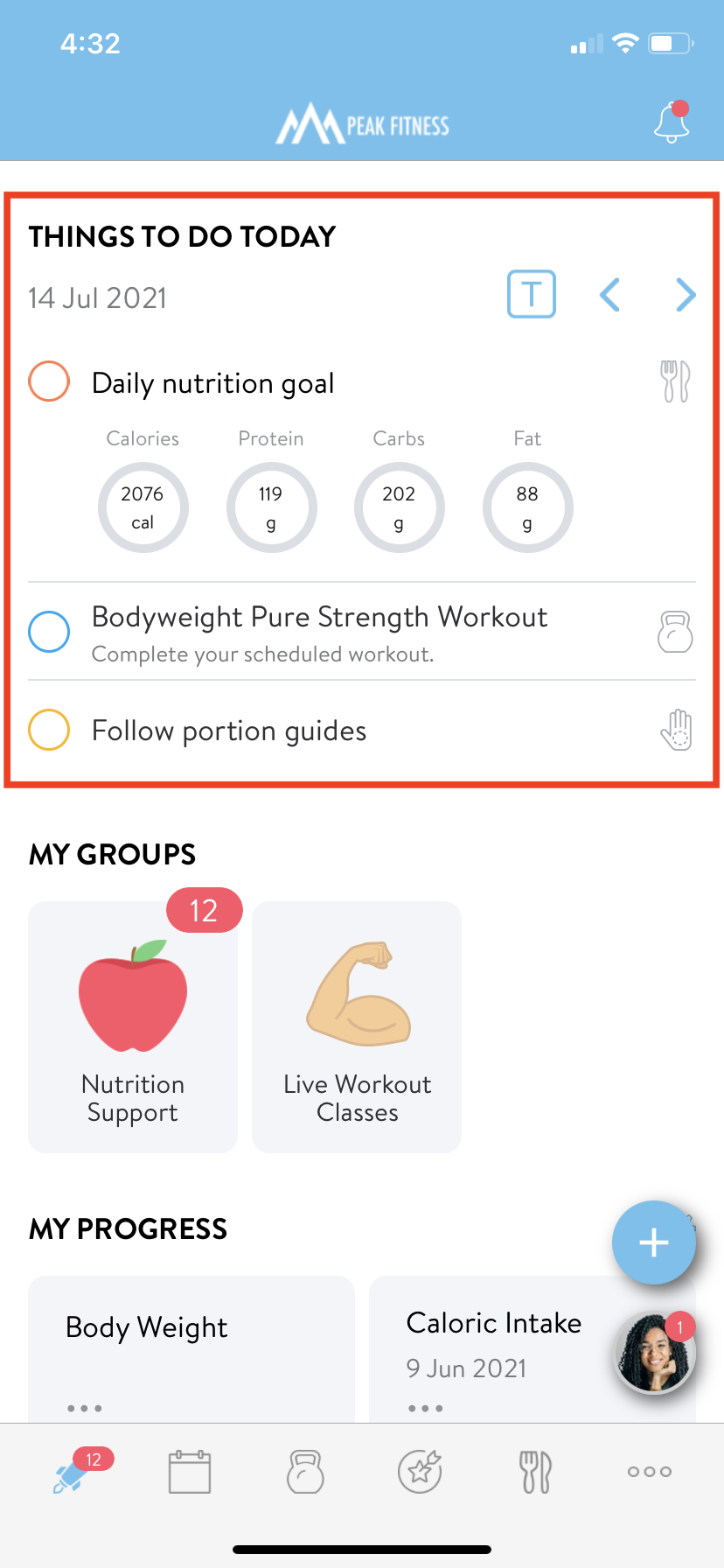Switch to the calendar tab
The height and width of the screenshot is (1568, 724).
190,1472
